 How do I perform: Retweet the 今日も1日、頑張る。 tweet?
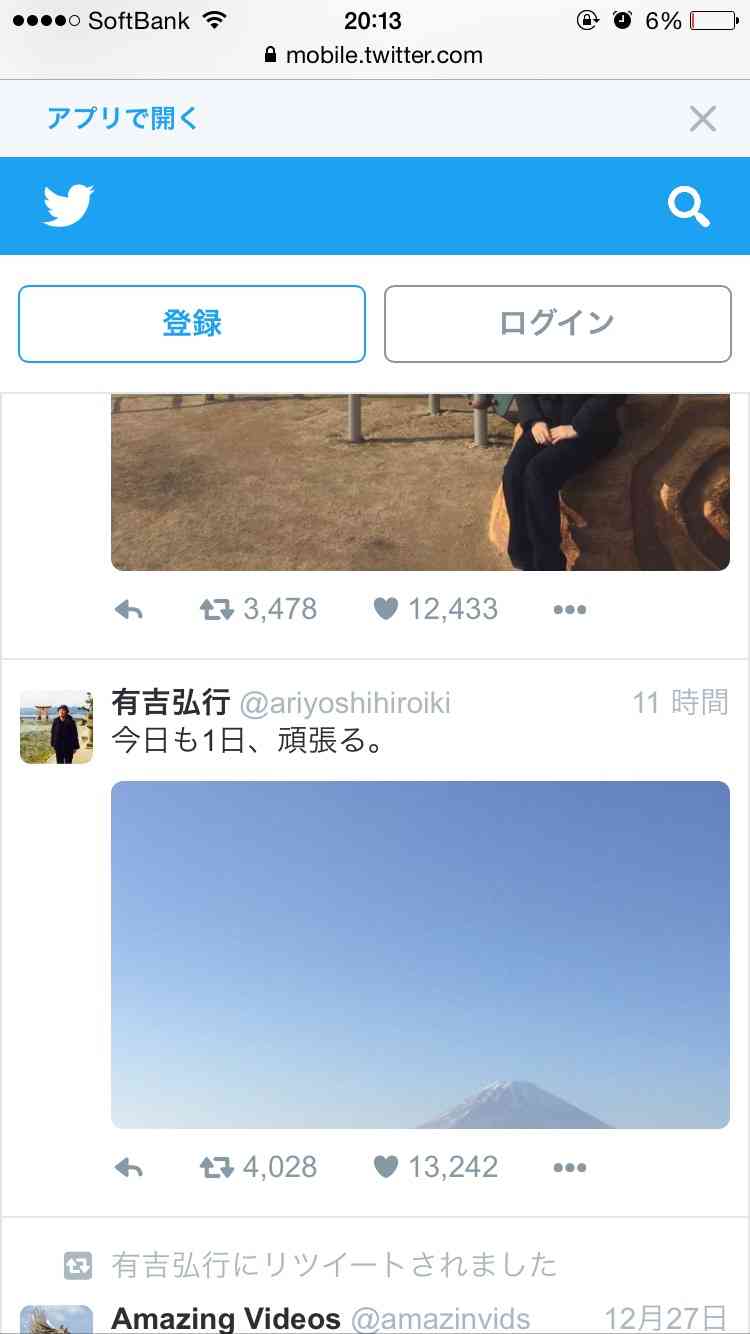click(x=258, y=1167)
